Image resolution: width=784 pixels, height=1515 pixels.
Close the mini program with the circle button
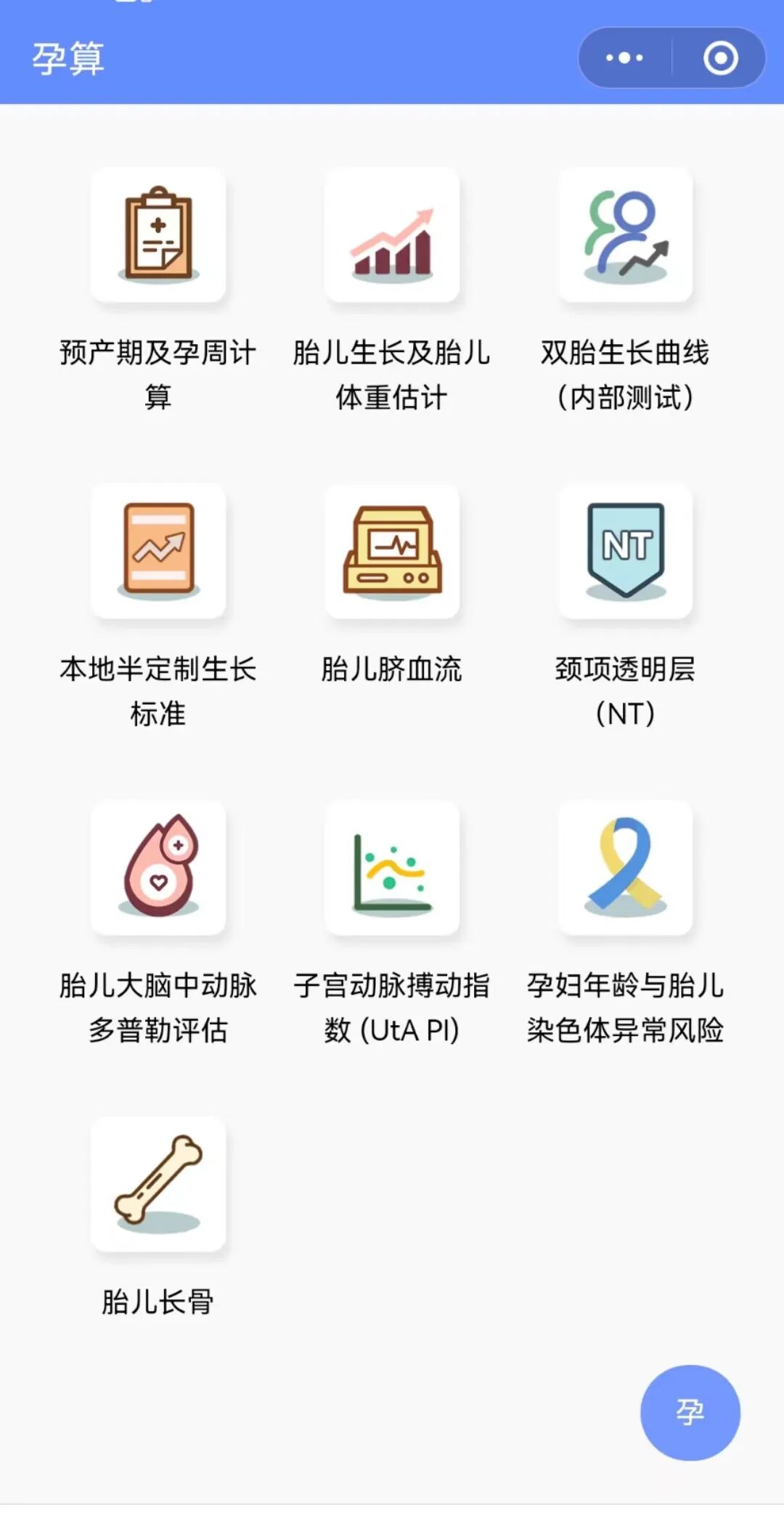pos(720,58)
